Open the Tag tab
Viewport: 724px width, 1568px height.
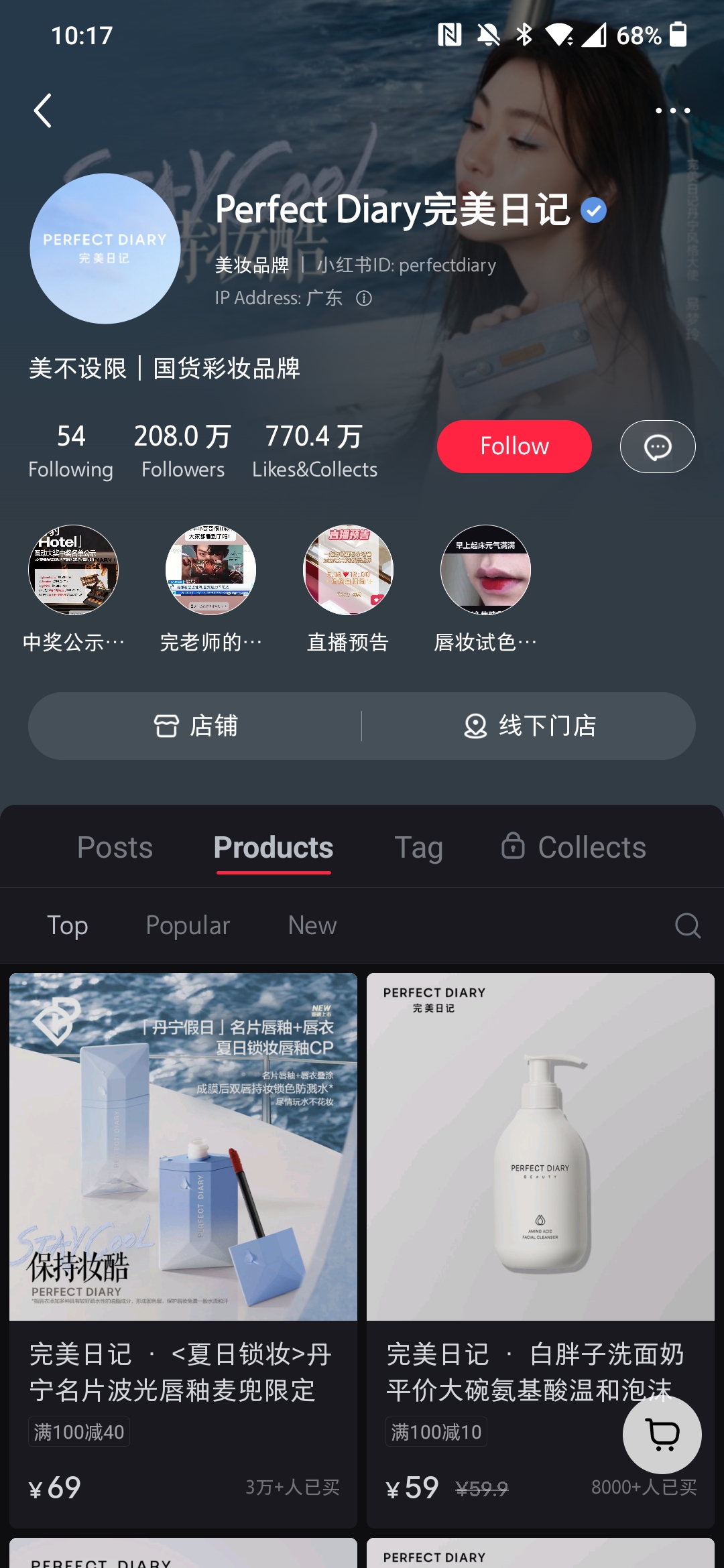pos(419,846)
